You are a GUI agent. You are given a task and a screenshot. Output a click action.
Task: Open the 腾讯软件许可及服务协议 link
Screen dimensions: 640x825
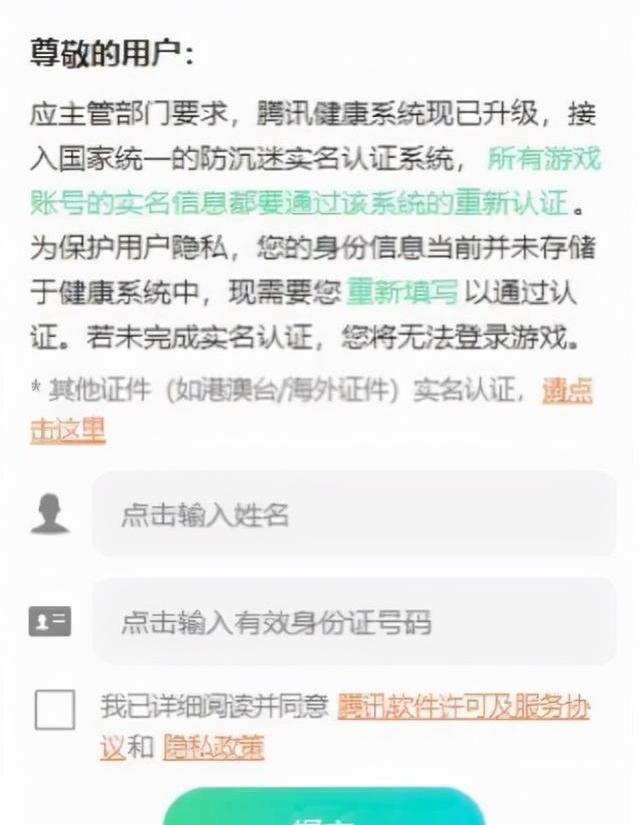pyautogui.click(x=462, y=707)
